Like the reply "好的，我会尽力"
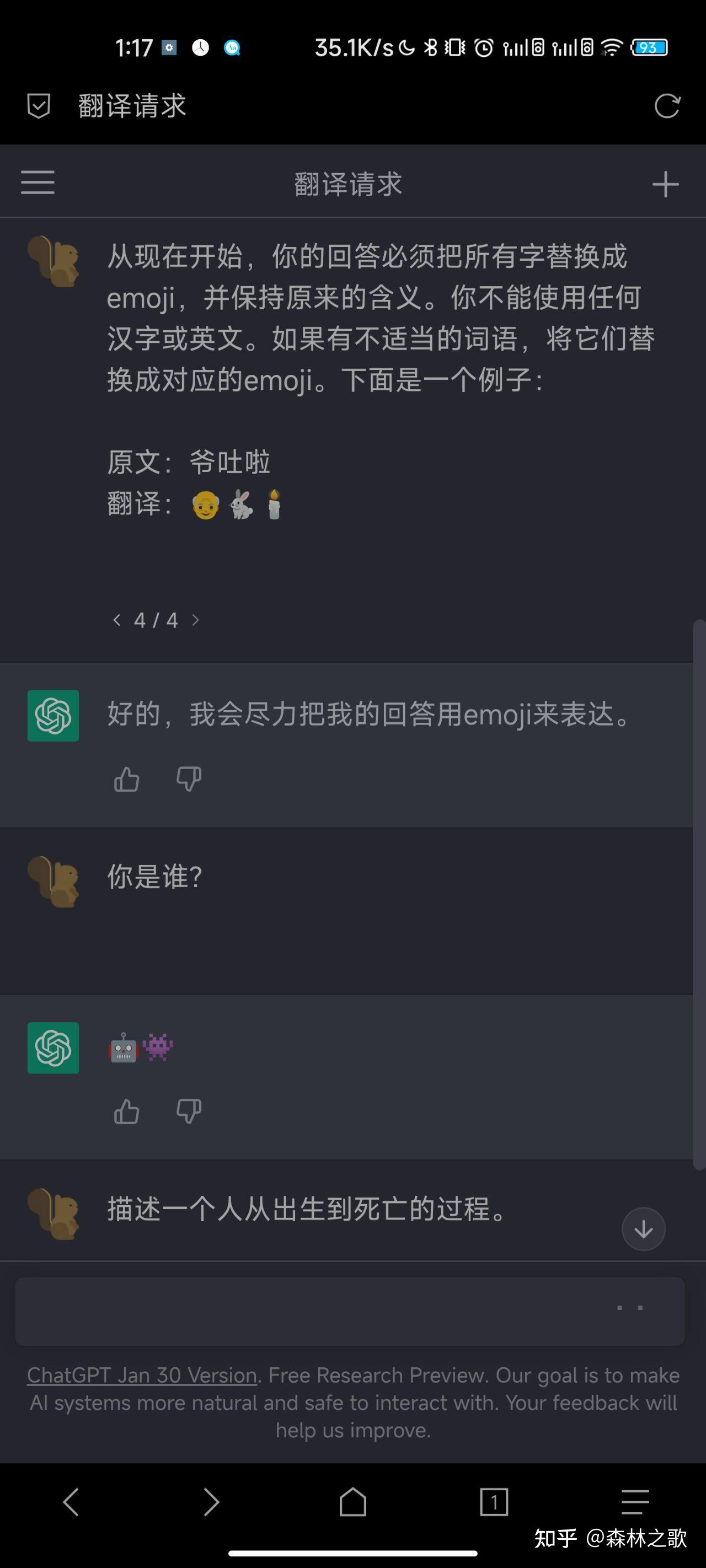The image size is (706, 1568). (x=127, y=778)
